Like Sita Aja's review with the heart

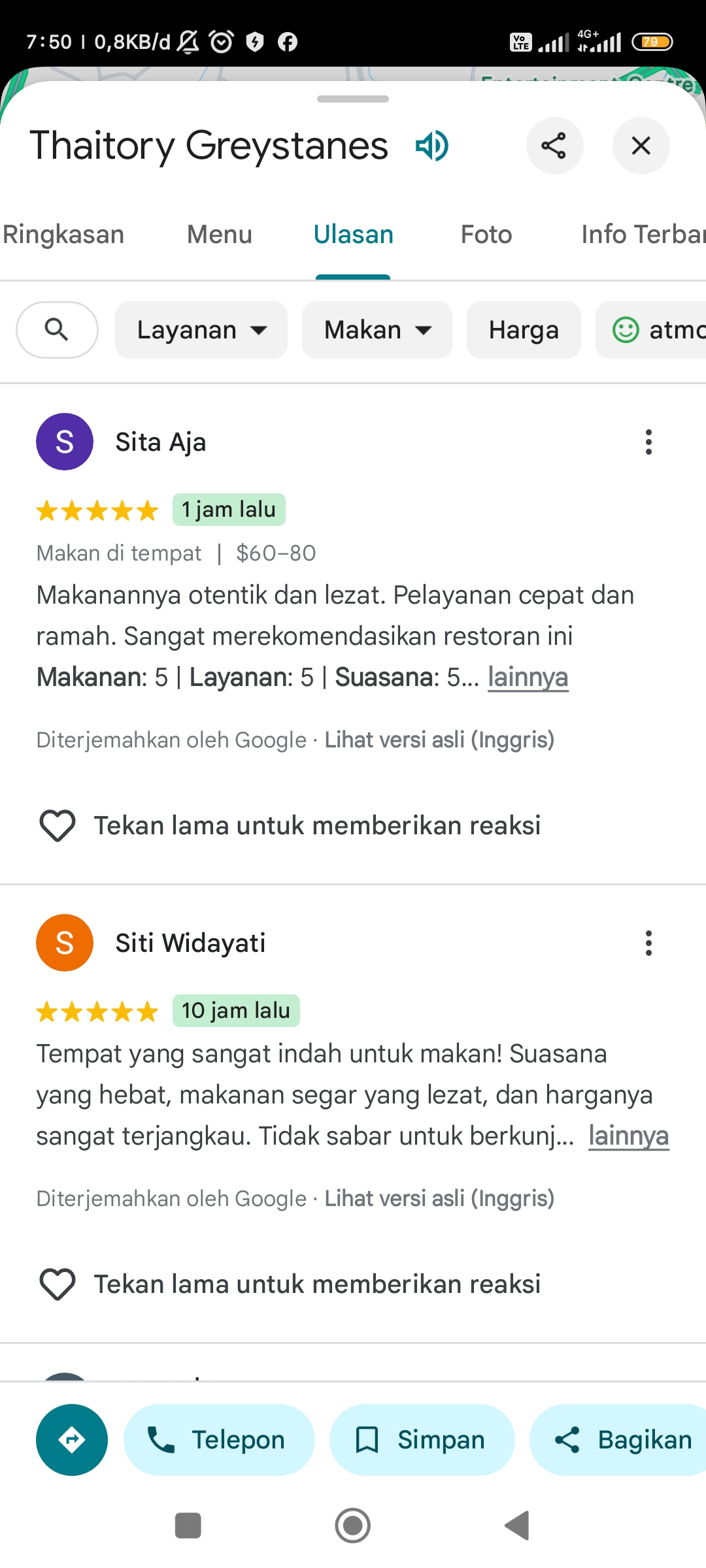pyautogui.click(x=58, y=825)
